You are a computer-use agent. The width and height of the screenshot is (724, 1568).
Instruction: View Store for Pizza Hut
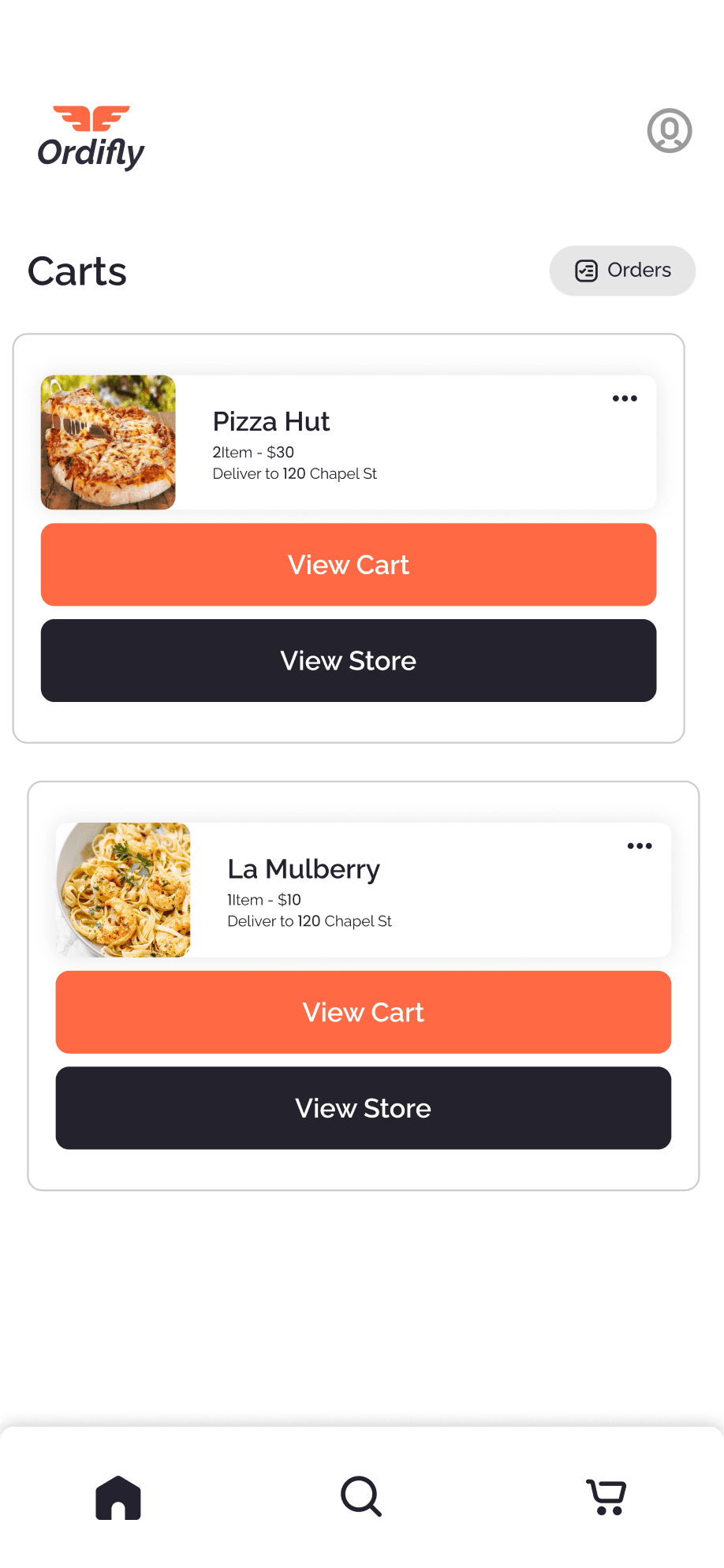[349, 661]
